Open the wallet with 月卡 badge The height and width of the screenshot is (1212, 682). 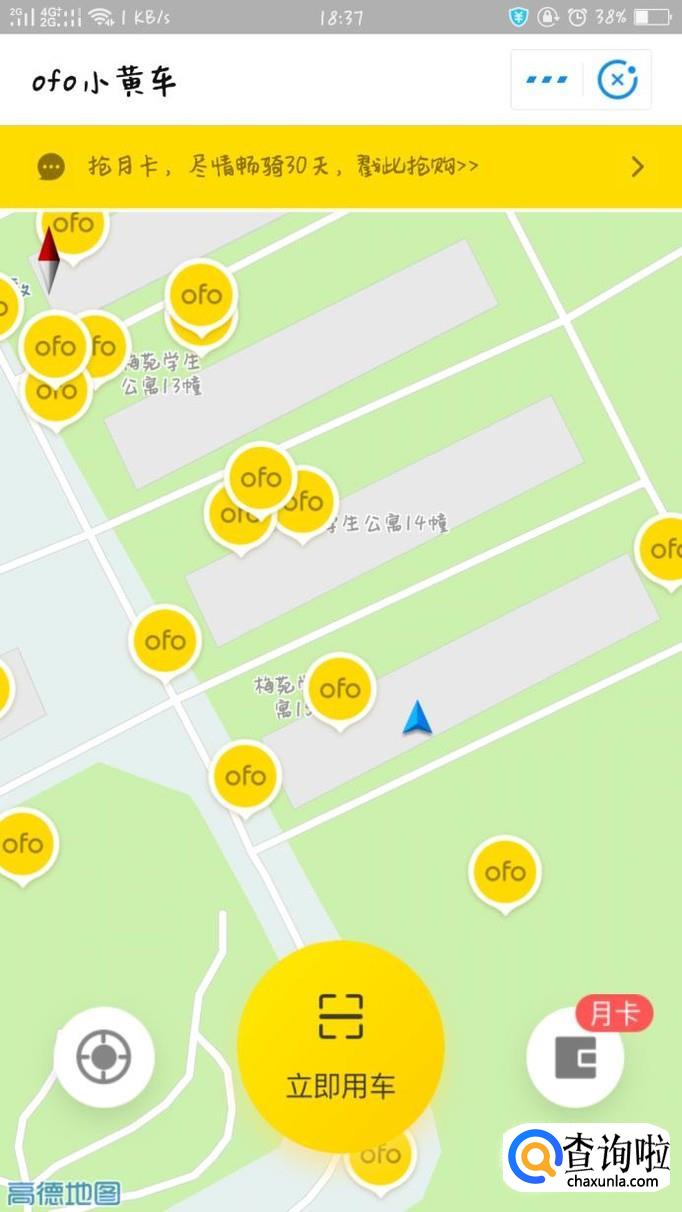576,1056
